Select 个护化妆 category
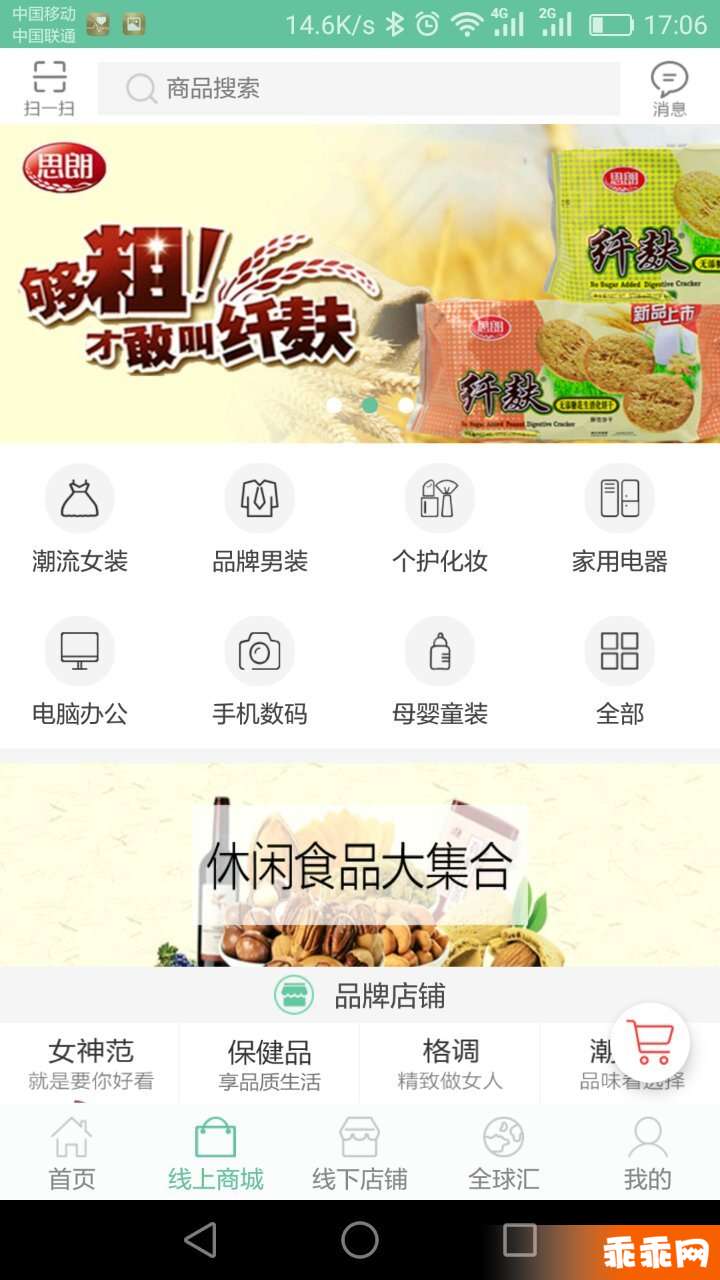 click(440, 520)
